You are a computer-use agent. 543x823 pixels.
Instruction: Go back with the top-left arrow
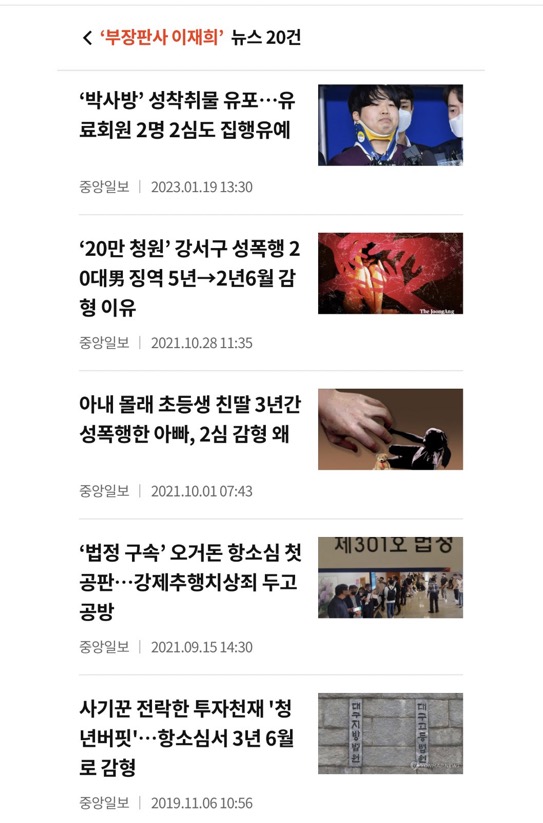click(x=88, y=38)
